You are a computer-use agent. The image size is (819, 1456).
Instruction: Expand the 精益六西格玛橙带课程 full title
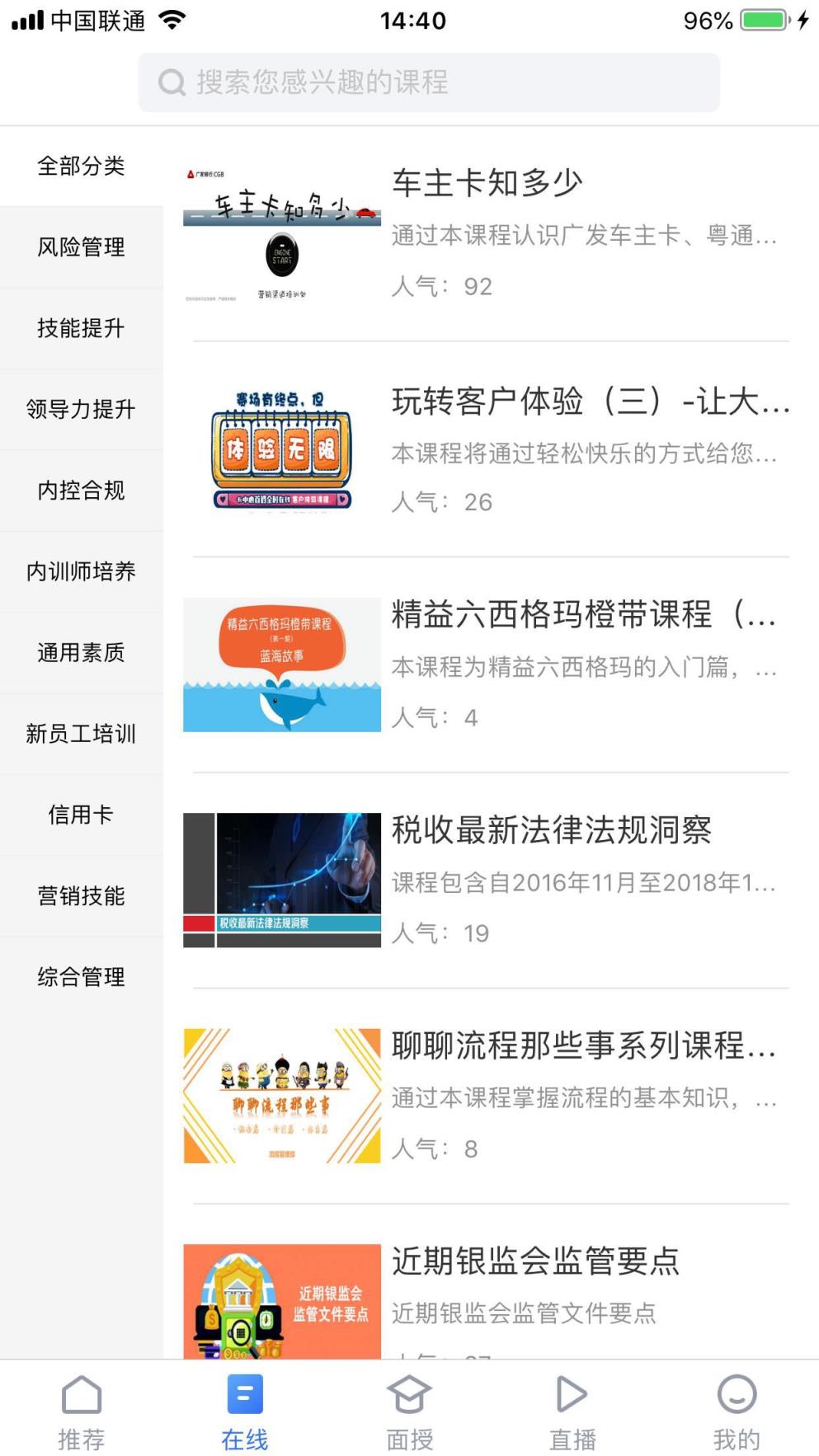coord(586,616)
